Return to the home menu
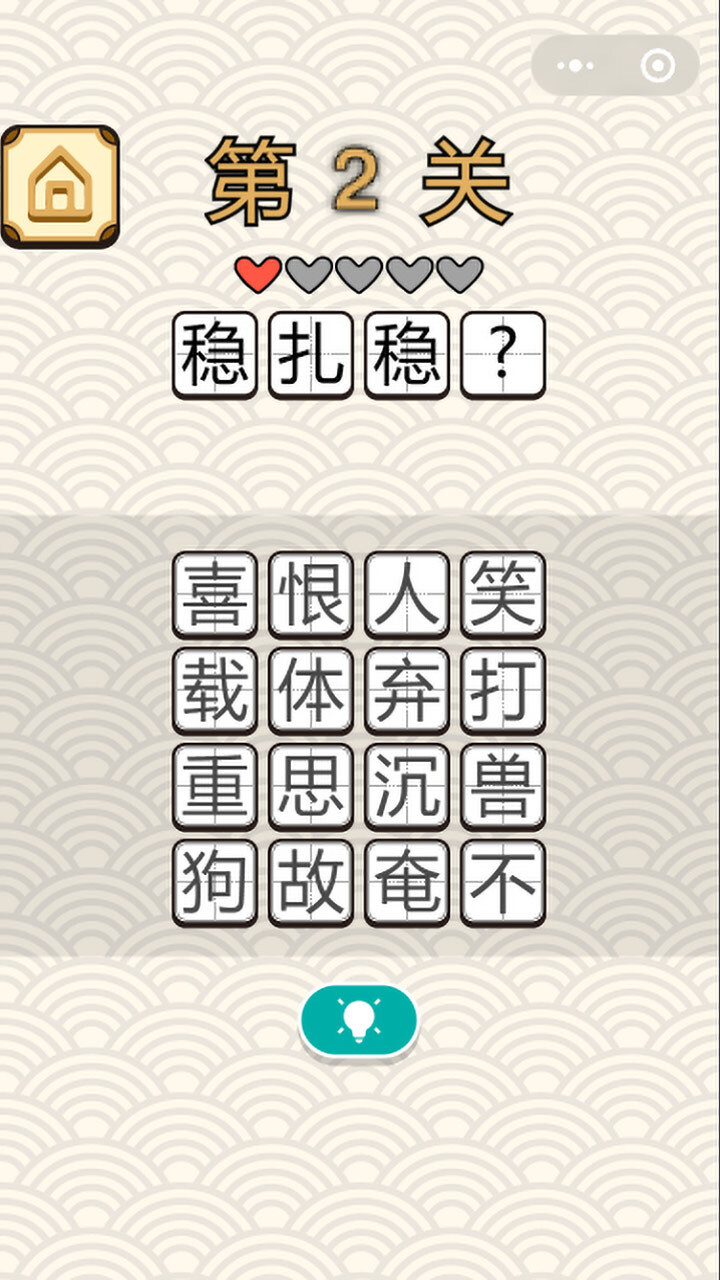Viewport: 720px width, 1280px height. coord(60,187)
